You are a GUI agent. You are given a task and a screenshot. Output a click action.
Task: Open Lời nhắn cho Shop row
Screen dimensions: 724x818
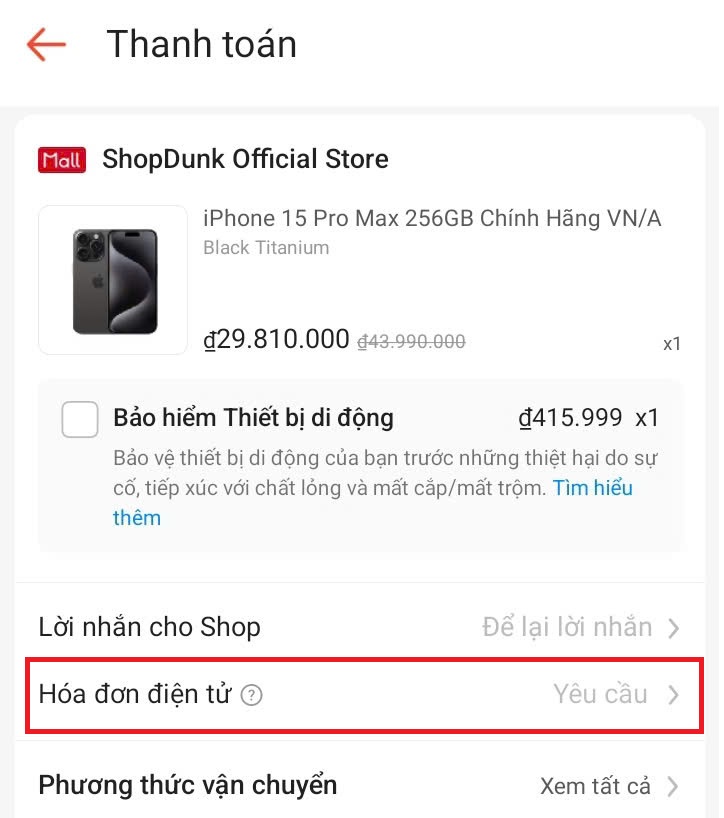(360, 627)
